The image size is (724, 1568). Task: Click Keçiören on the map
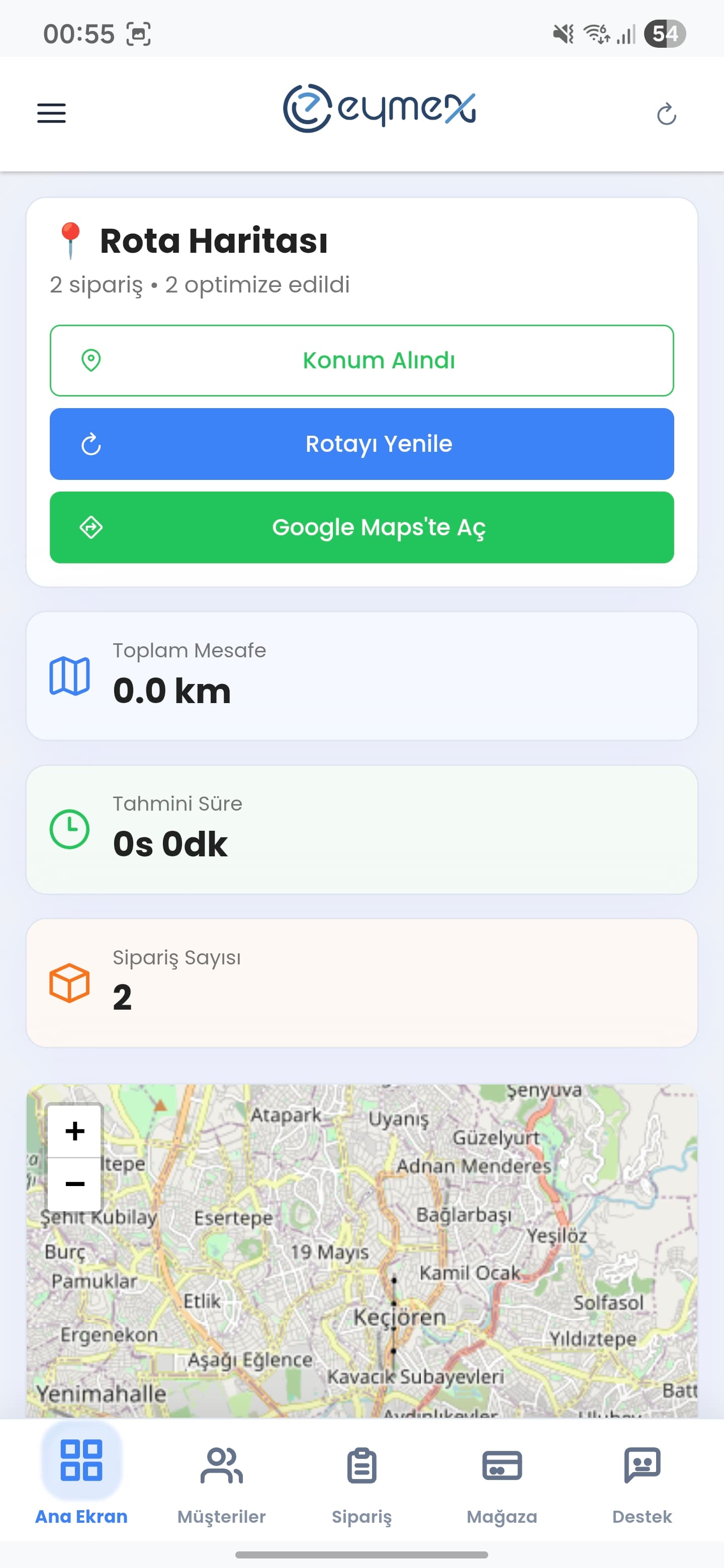(x=402, y=1317)
